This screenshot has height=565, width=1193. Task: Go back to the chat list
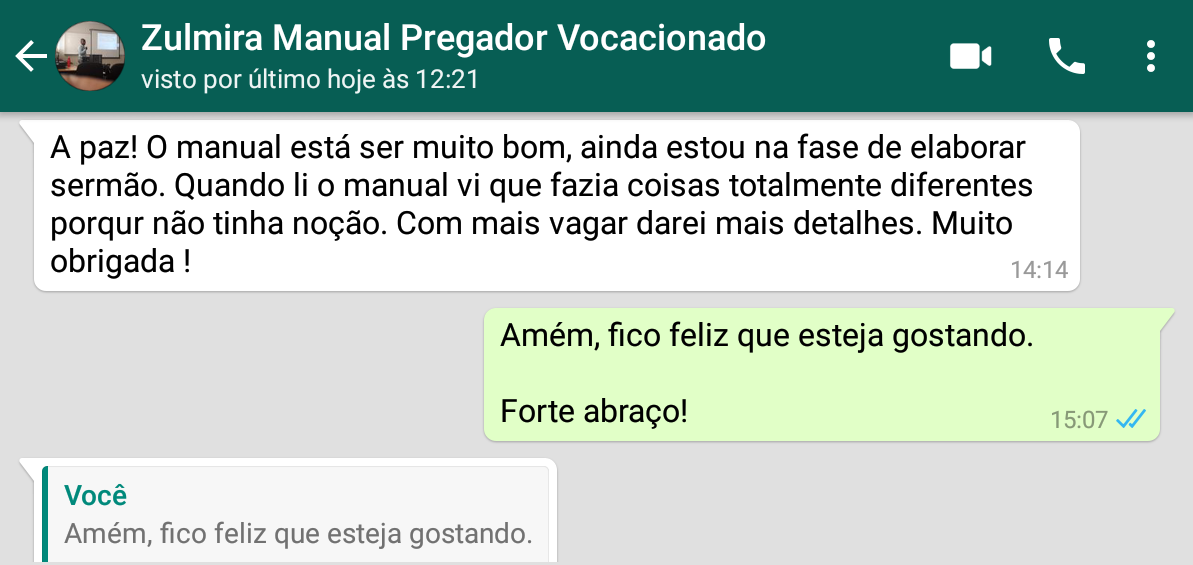click(x=31, y=56)
